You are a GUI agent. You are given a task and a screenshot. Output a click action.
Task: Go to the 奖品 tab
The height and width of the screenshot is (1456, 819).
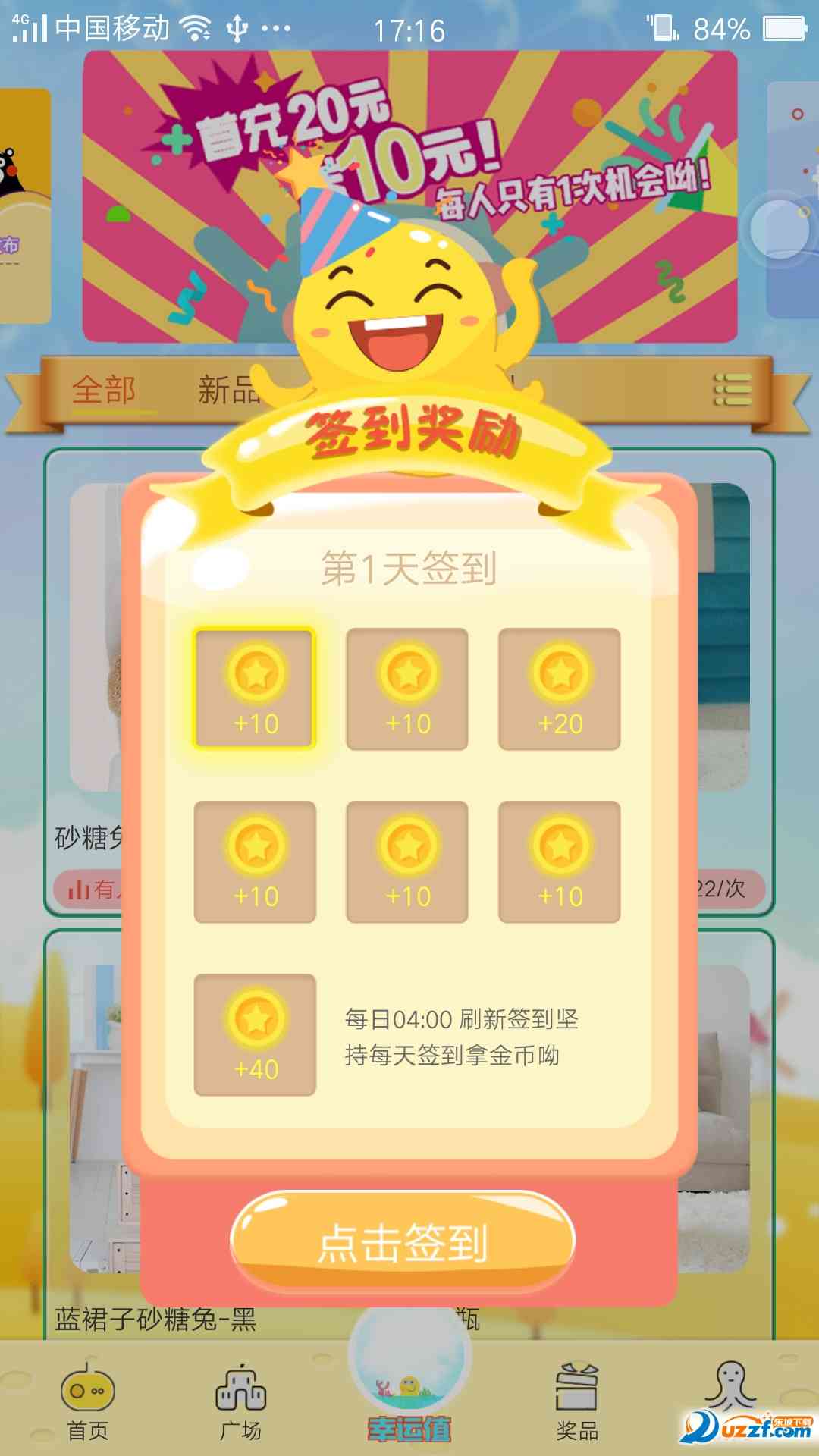pos(577,1403)
